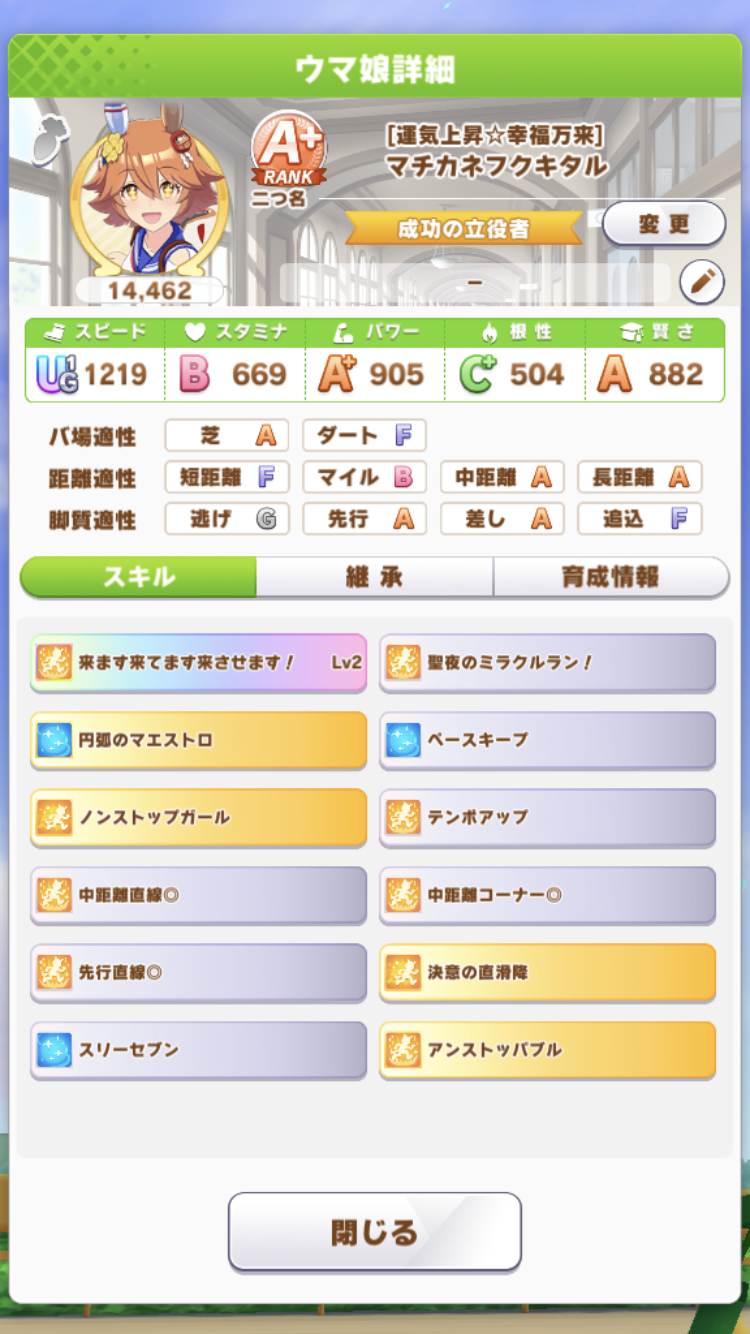Screen dimensions: 750x1334
Task: Switch to the 継承 tab
Action: pos(374,577)
